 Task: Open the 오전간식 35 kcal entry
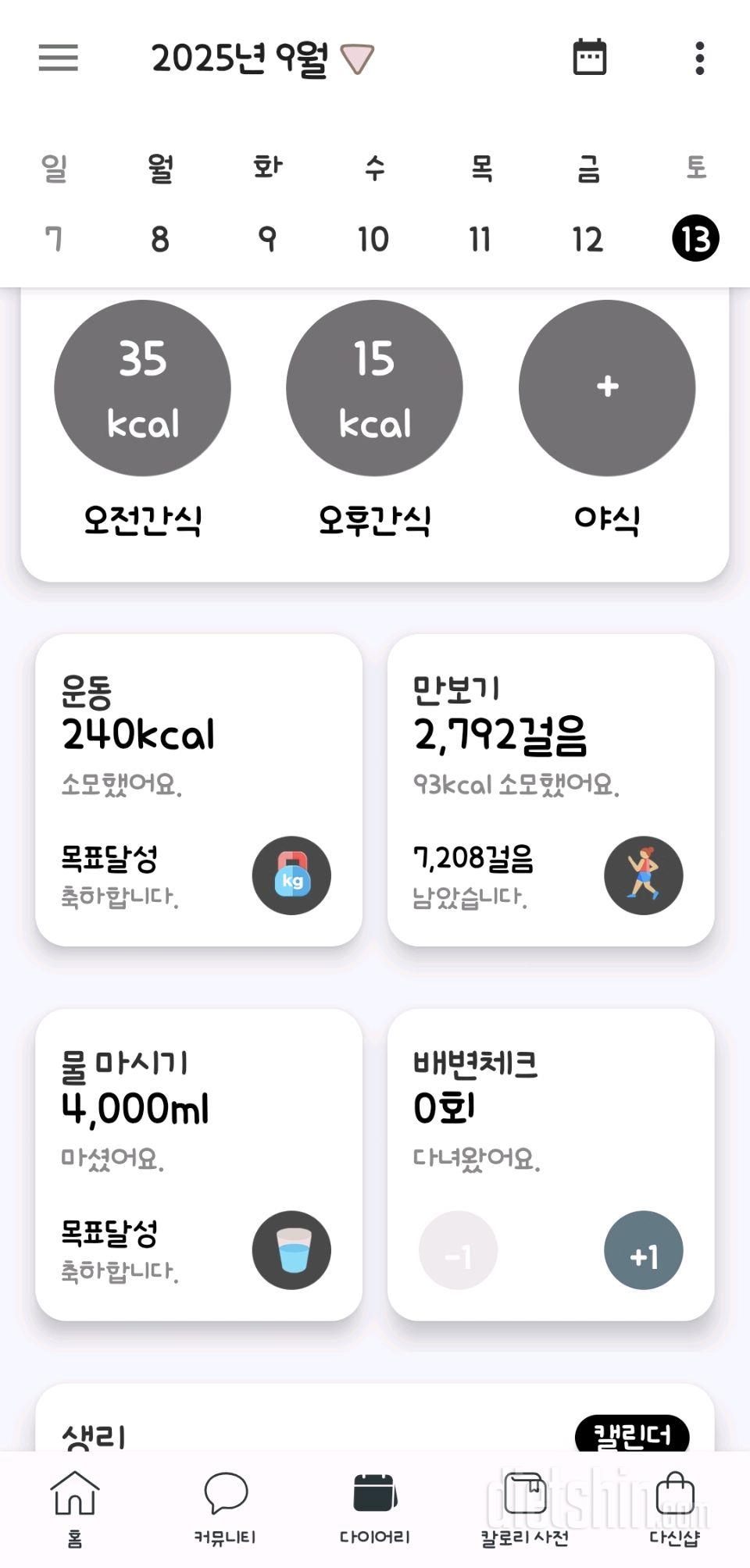coord(142,388)
